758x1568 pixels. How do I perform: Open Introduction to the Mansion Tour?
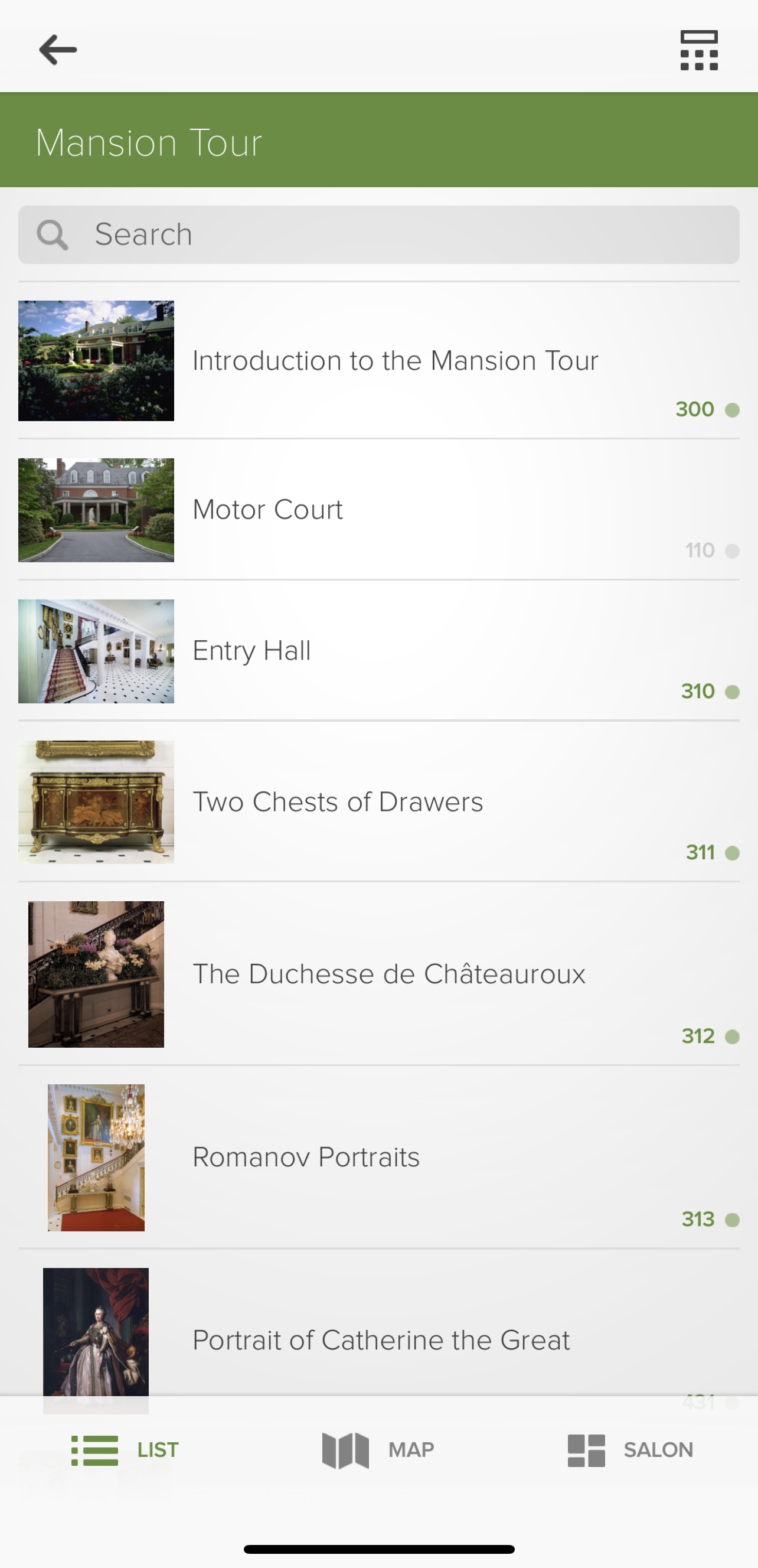tap(394, 360)
